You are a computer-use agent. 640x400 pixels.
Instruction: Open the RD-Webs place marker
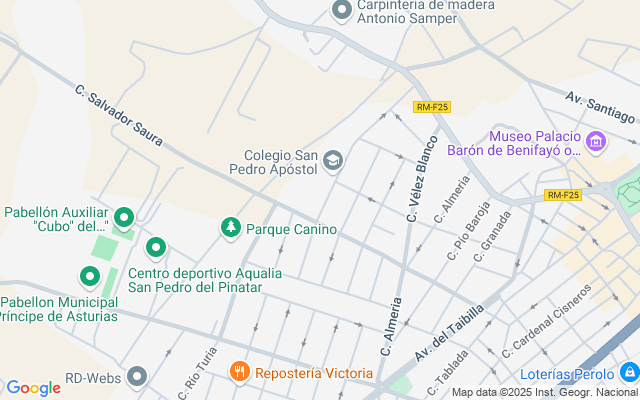pos(137,377)
